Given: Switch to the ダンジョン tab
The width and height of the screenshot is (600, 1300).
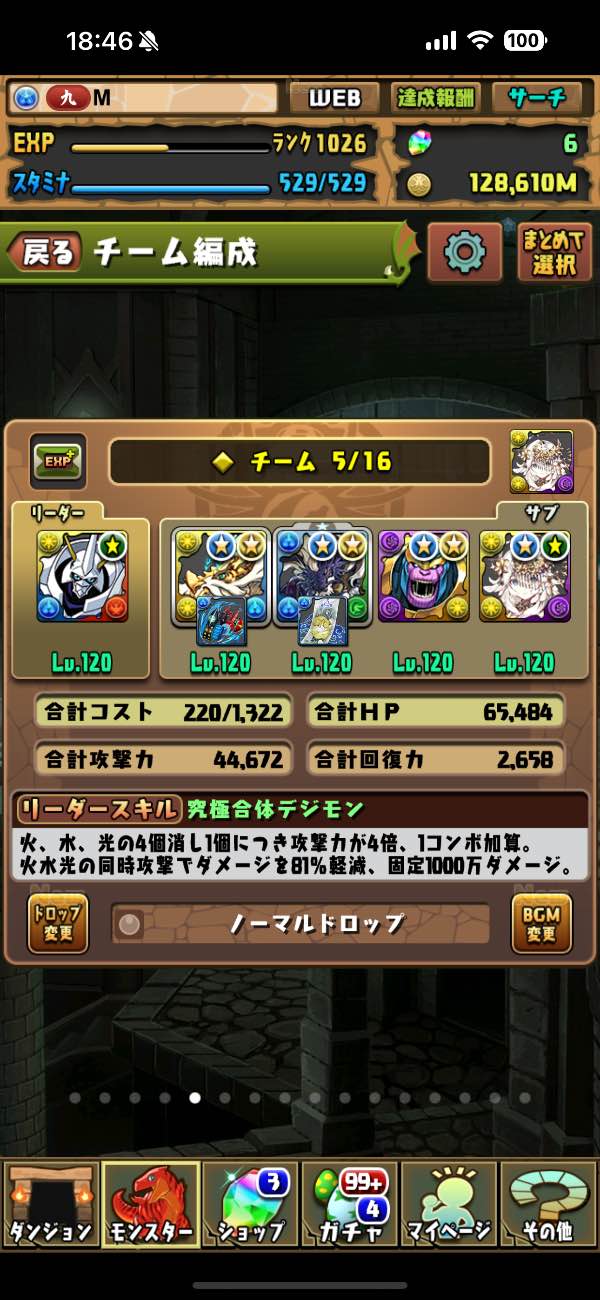Looking at the screenshot, I should click(50, 1205).
